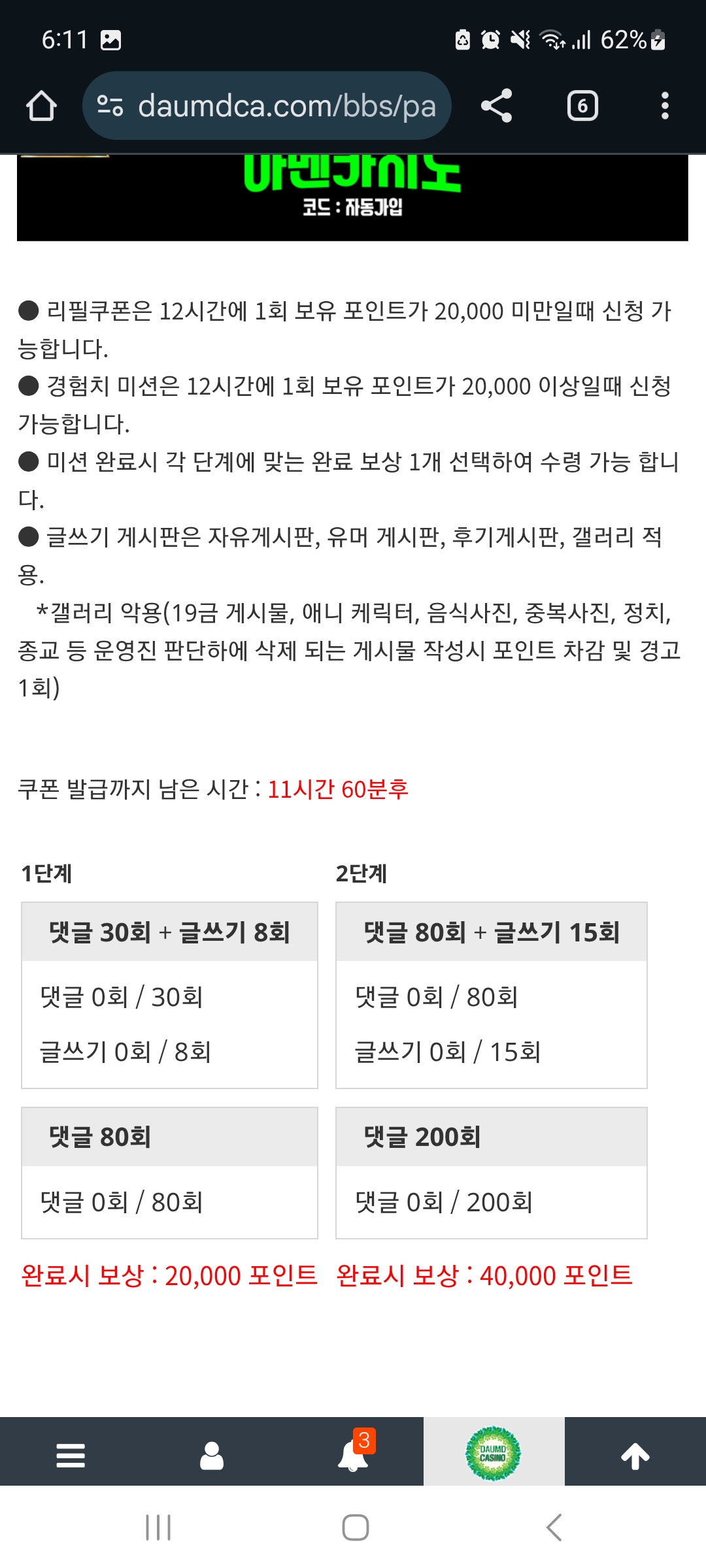
Task: Go to the browser home page
Action: click(41, 106)
